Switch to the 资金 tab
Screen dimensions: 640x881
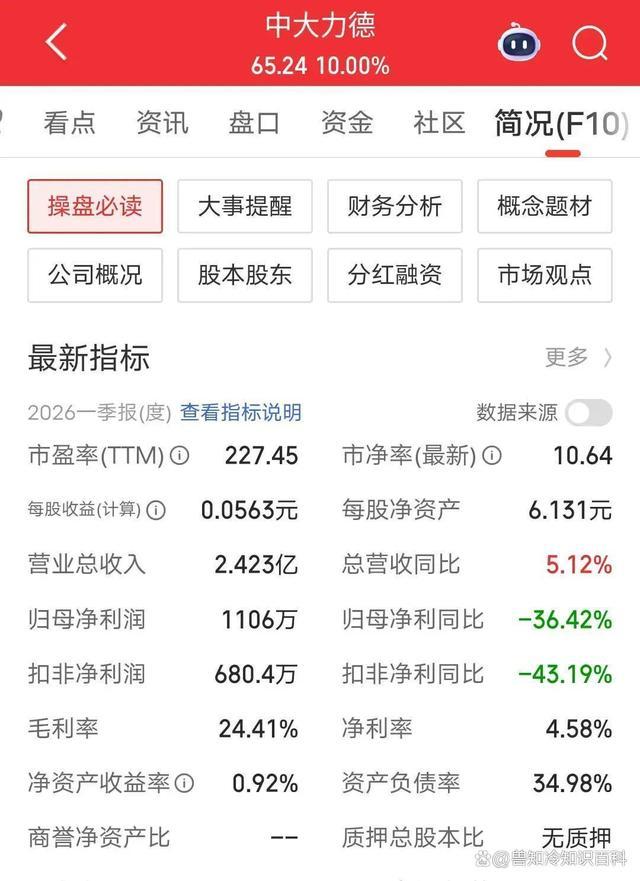pos(347,122)
